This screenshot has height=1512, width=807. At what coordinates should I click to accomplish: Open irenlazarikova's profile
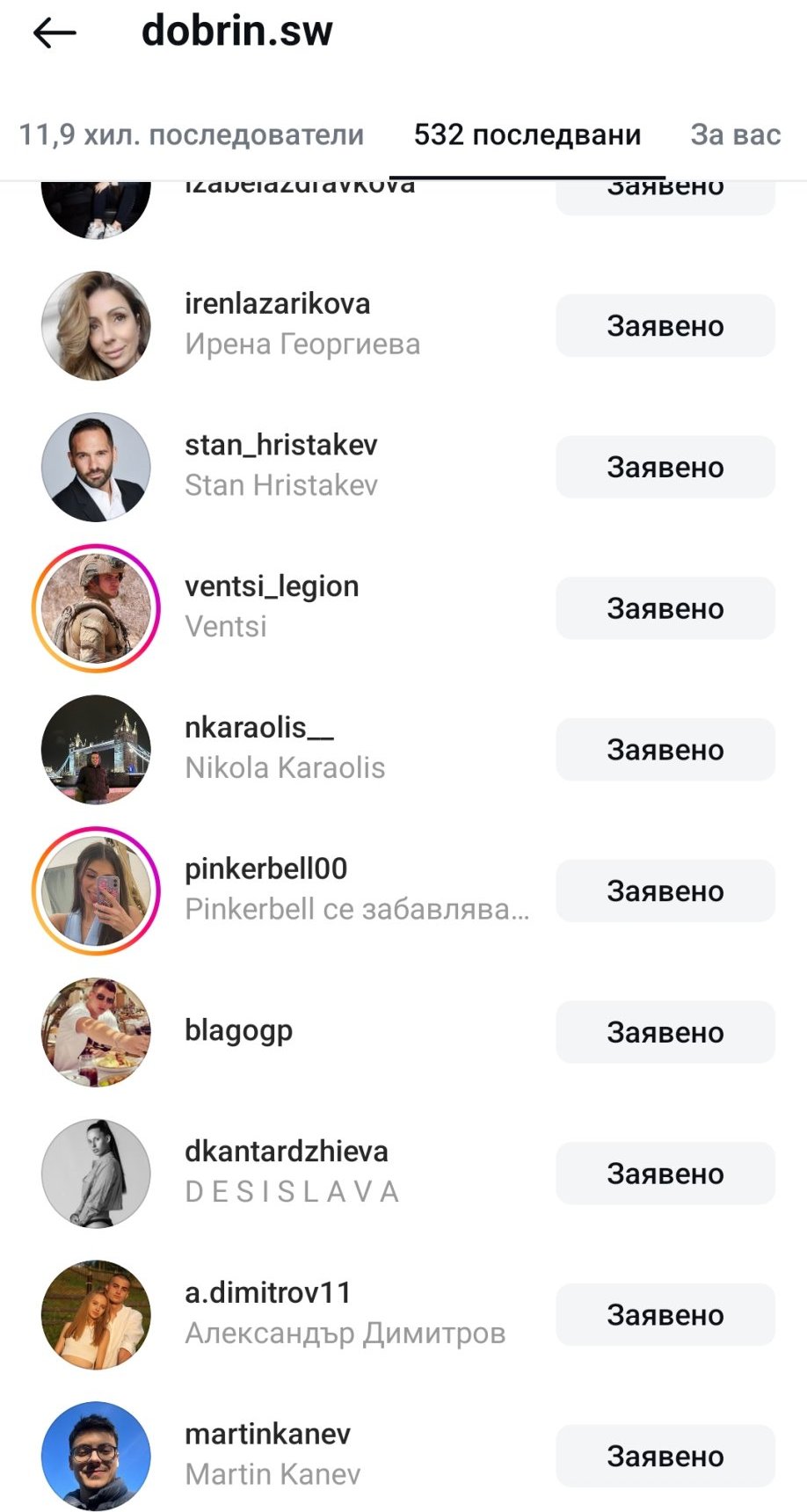pos(277,304)
